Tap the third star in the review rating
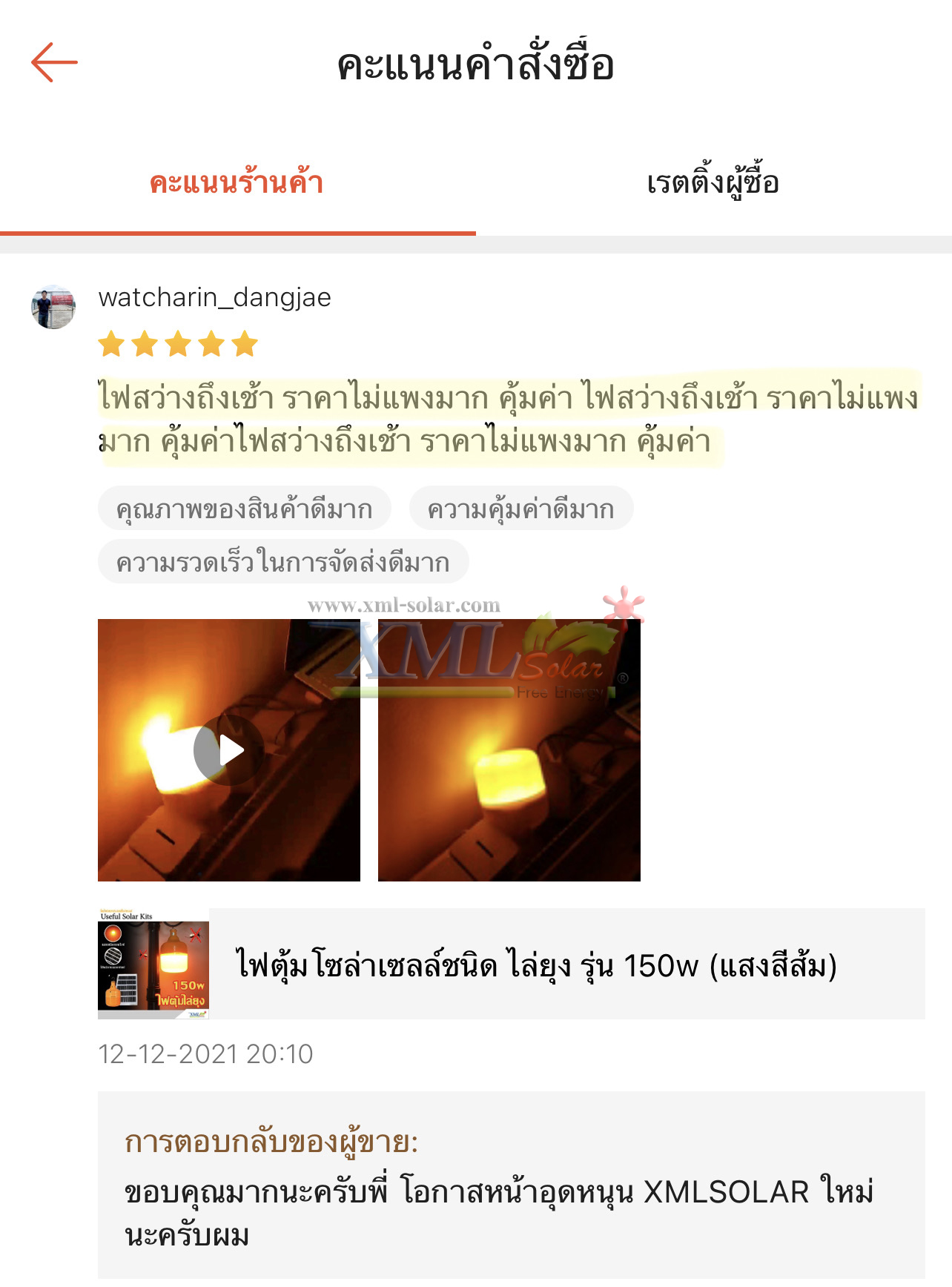Viewport: 952px width, 1287px height. coord(176,343)
